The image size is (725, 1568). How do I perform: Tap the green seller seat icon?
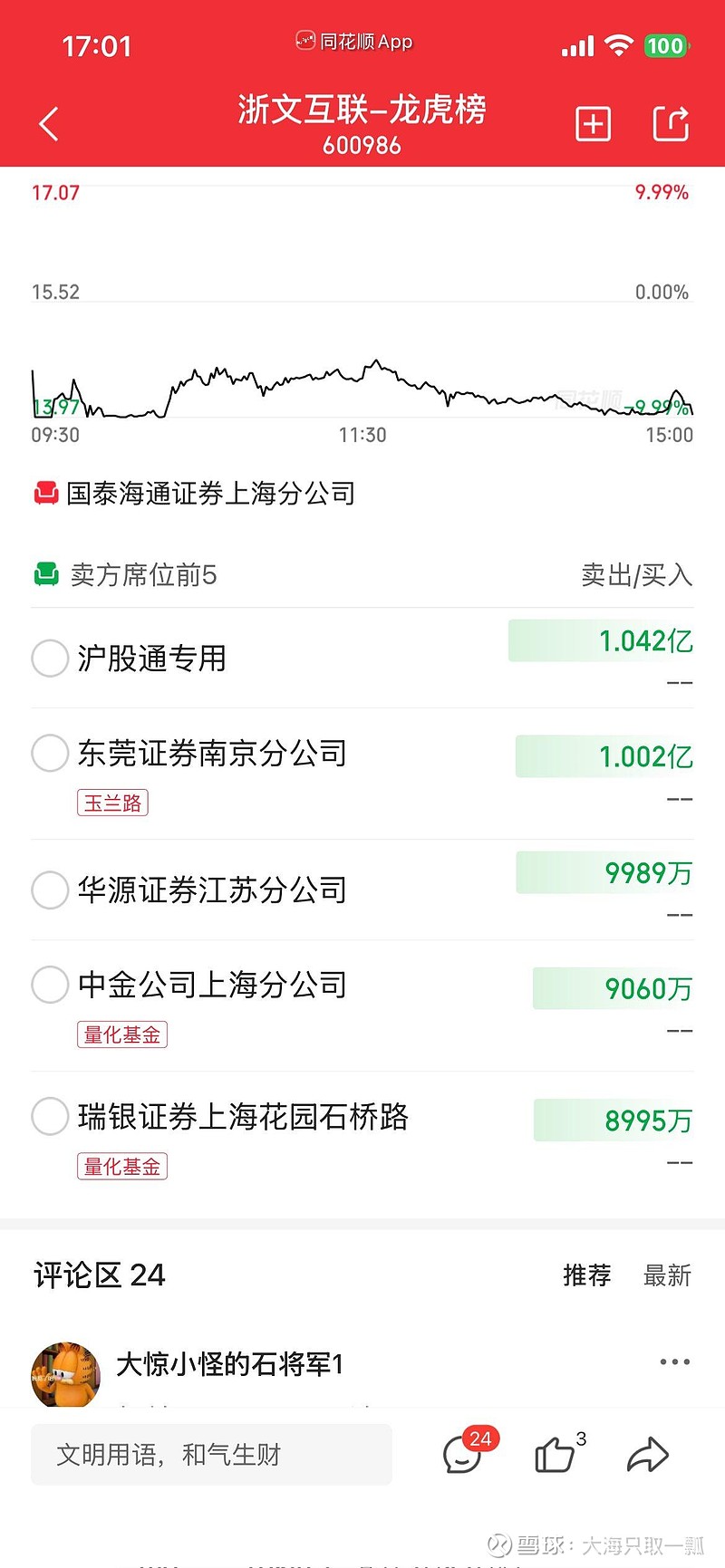44,574
